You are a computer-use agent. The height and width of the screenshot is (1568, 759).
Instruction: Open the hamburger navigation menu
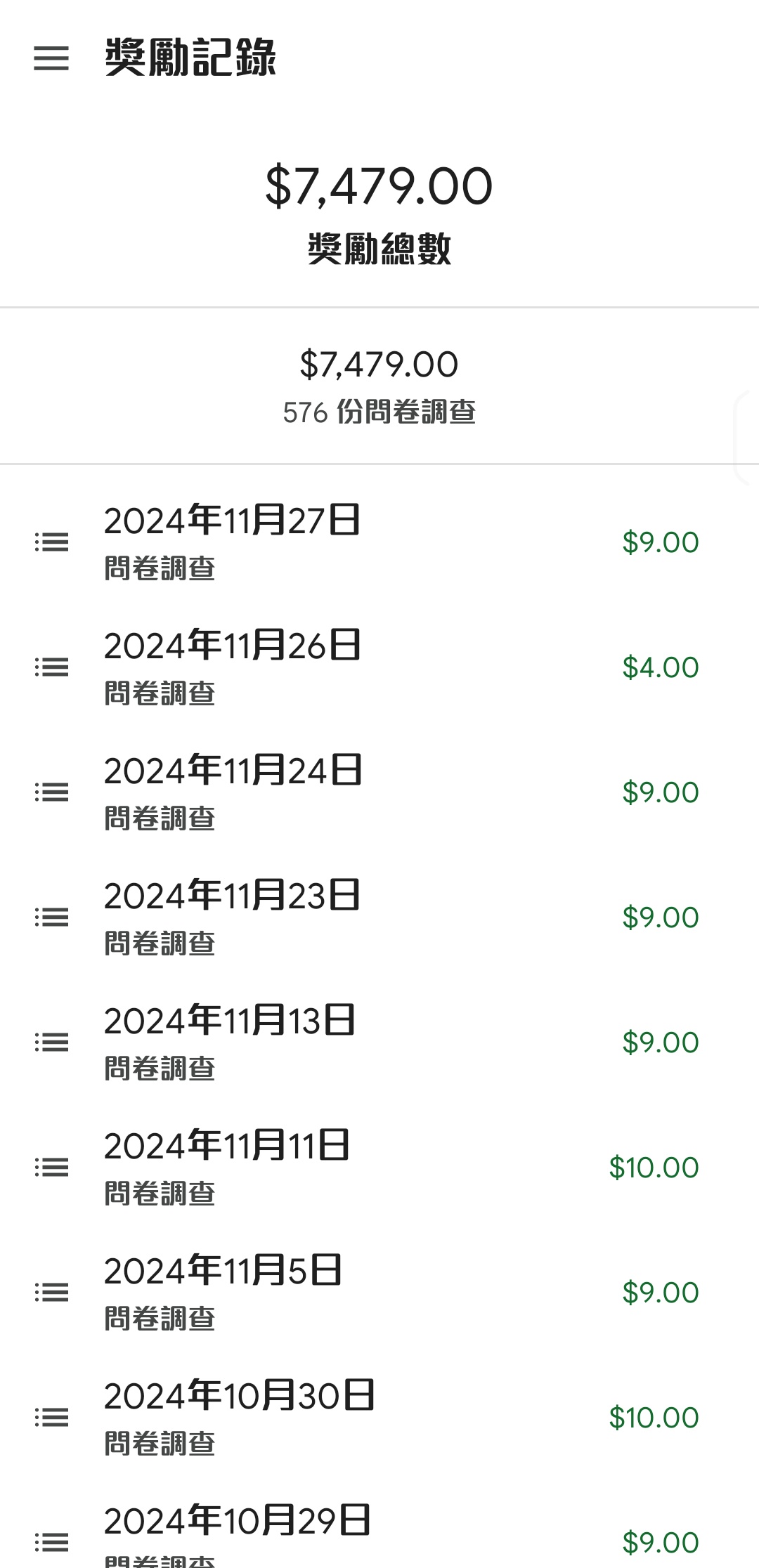pos(51,58)
